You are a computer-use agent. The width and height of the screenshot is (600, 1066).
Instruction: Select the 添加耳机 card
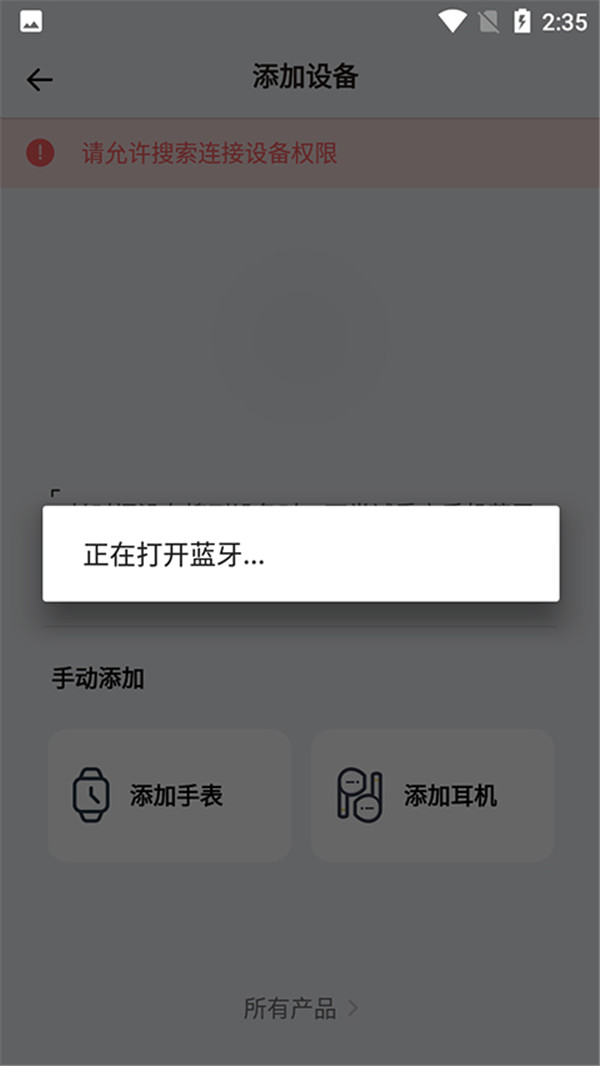tap(432, 796)
